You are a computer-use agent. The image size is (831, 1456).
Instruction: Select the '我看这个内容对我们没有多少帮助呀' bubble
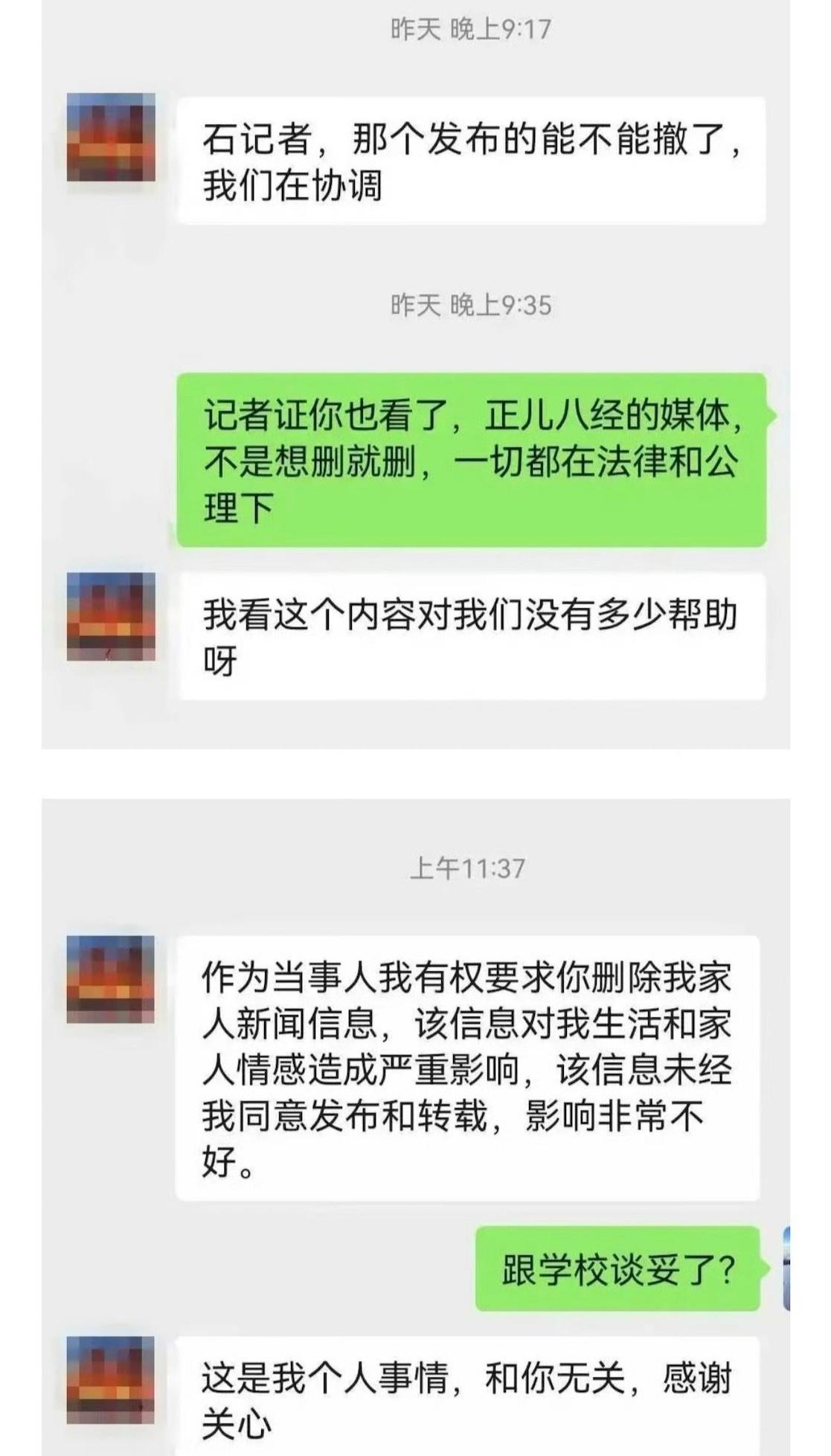(469, 635)
